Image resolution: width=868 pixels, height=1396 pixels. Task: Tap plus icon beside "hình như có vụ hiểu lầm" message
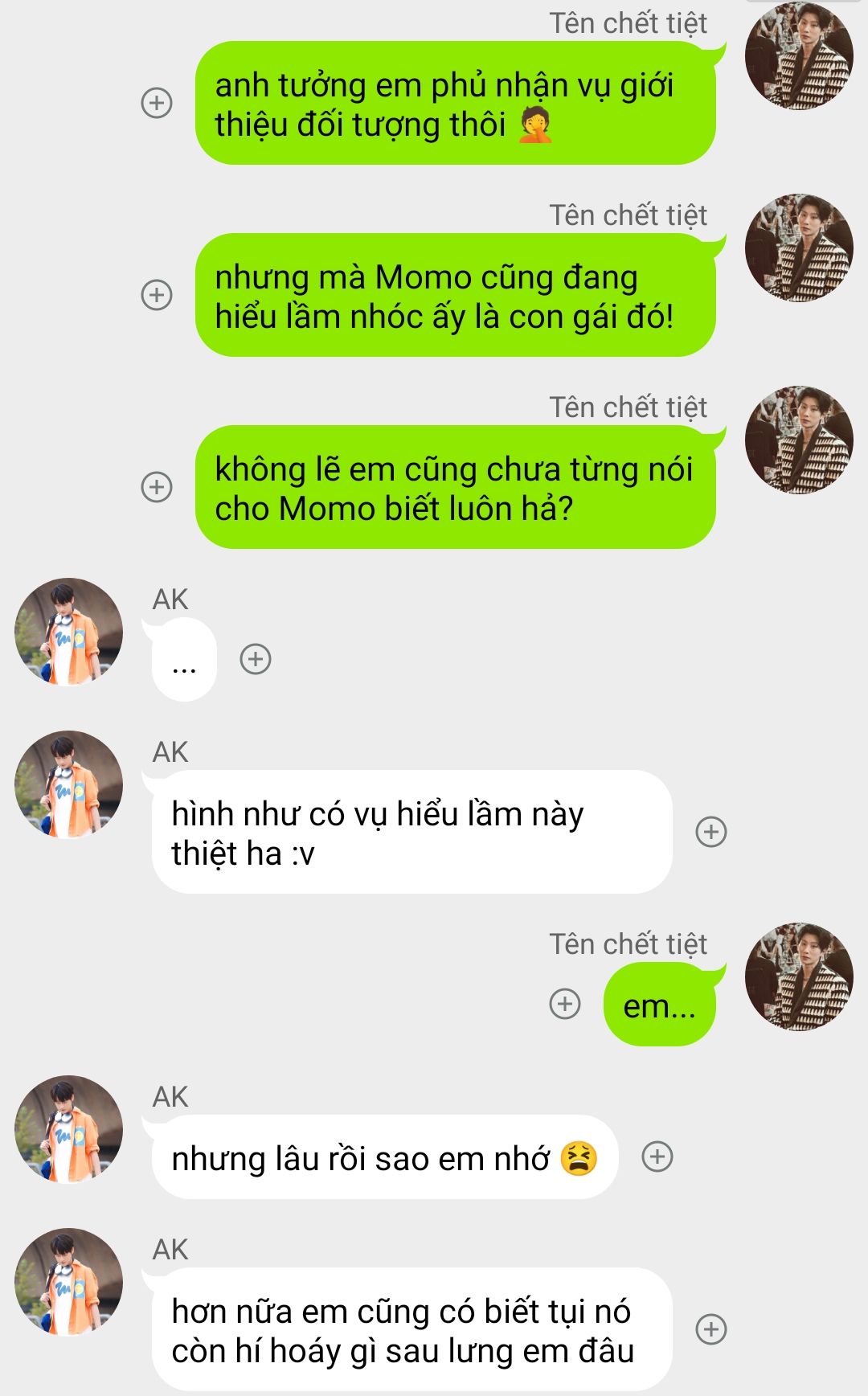coord(710,832)
